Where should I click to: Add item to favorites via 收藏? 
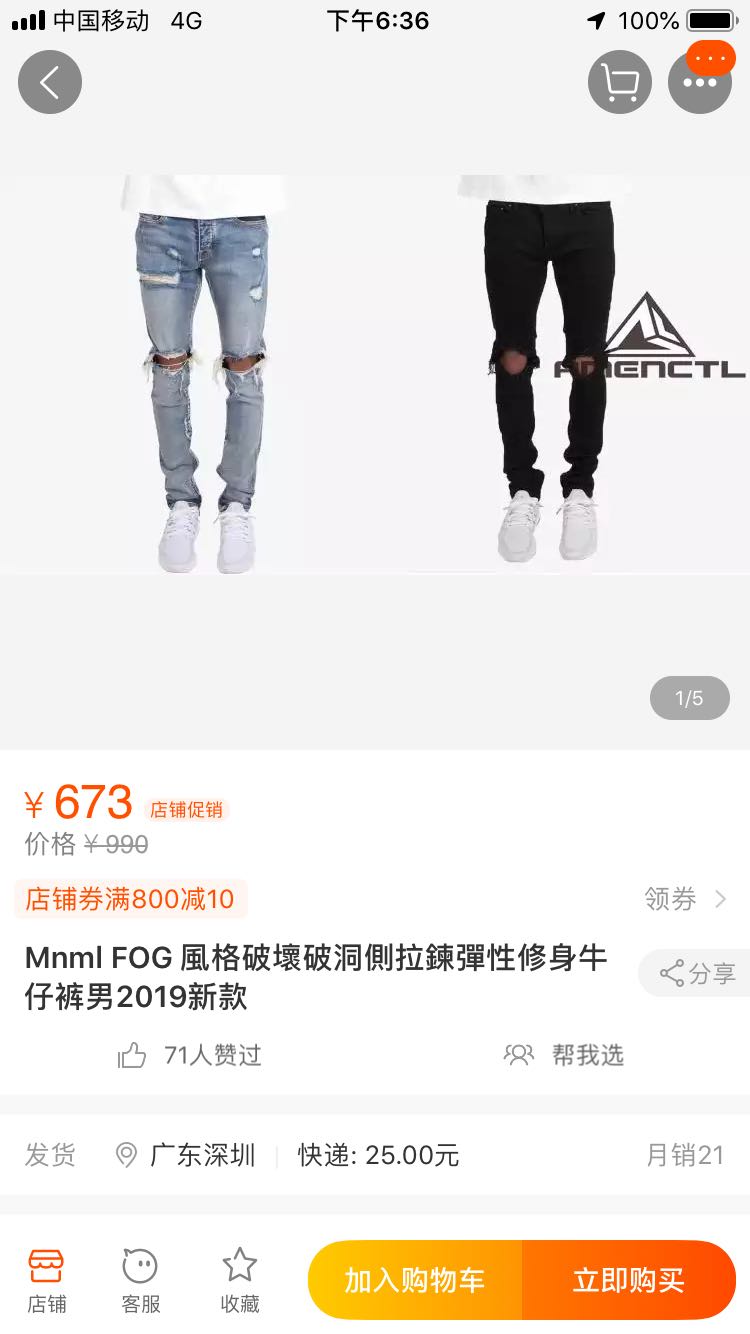[x=240, y=1280]
